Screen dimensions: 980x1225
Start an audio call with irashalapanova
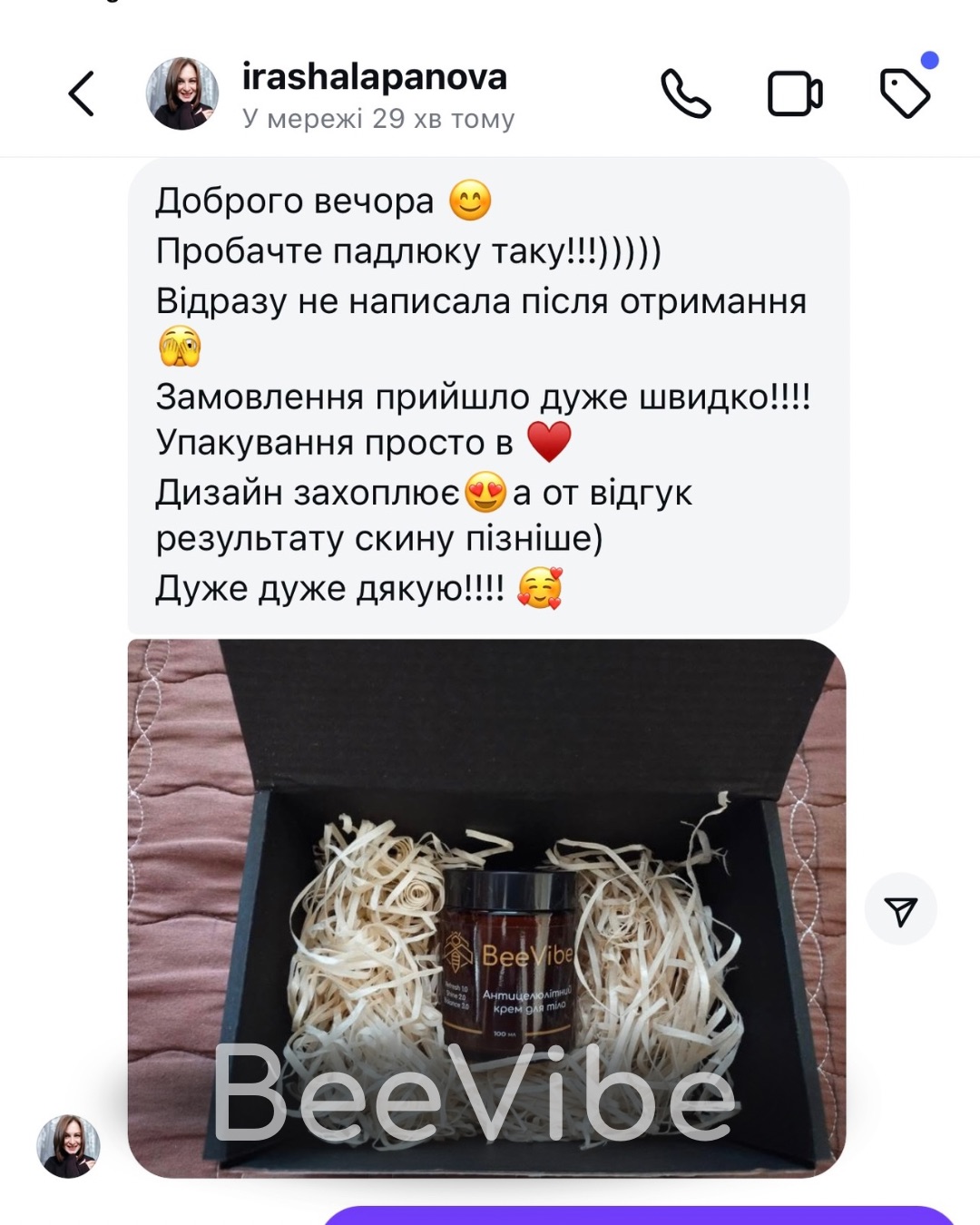pos(686,93)
